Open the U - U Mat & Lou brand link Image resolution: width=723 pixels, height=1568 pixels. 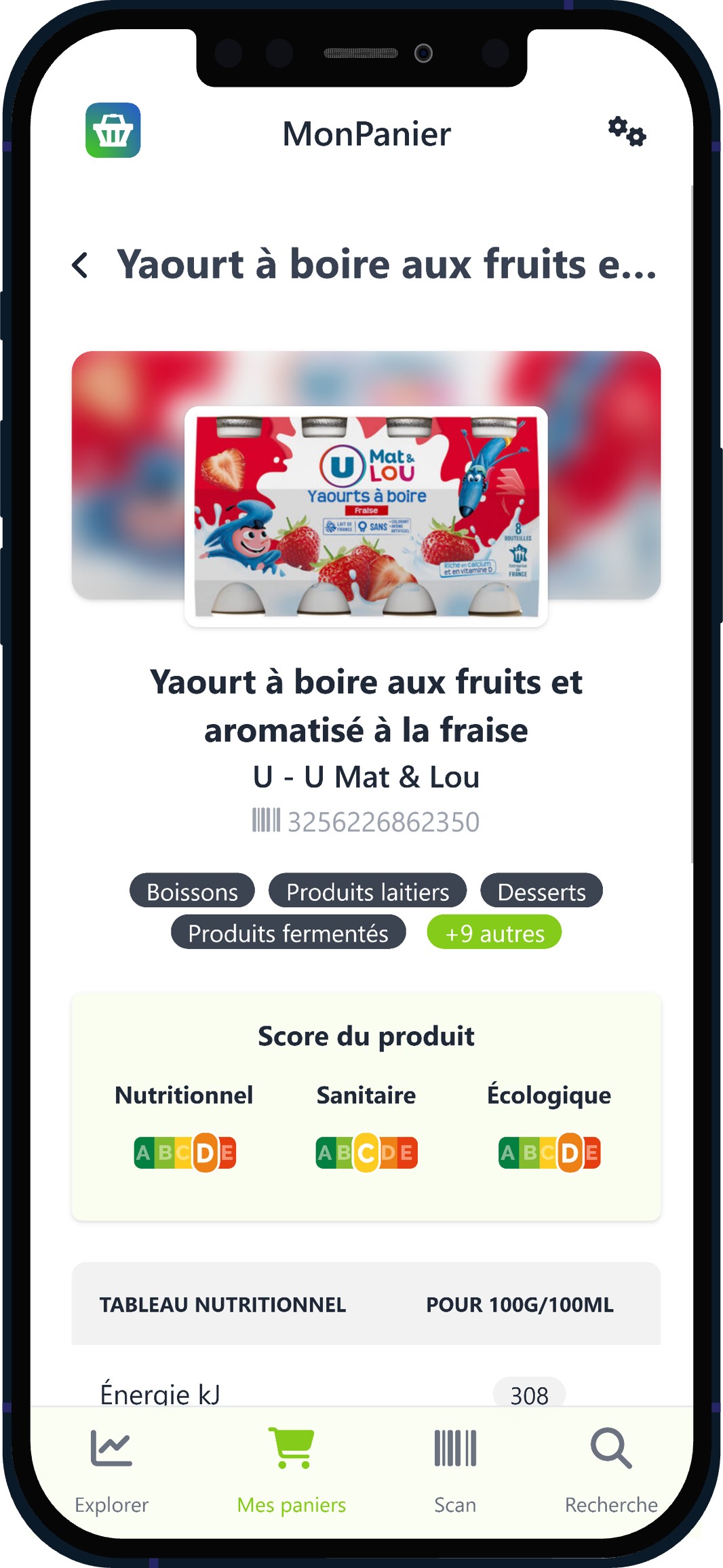click(365, 777)
